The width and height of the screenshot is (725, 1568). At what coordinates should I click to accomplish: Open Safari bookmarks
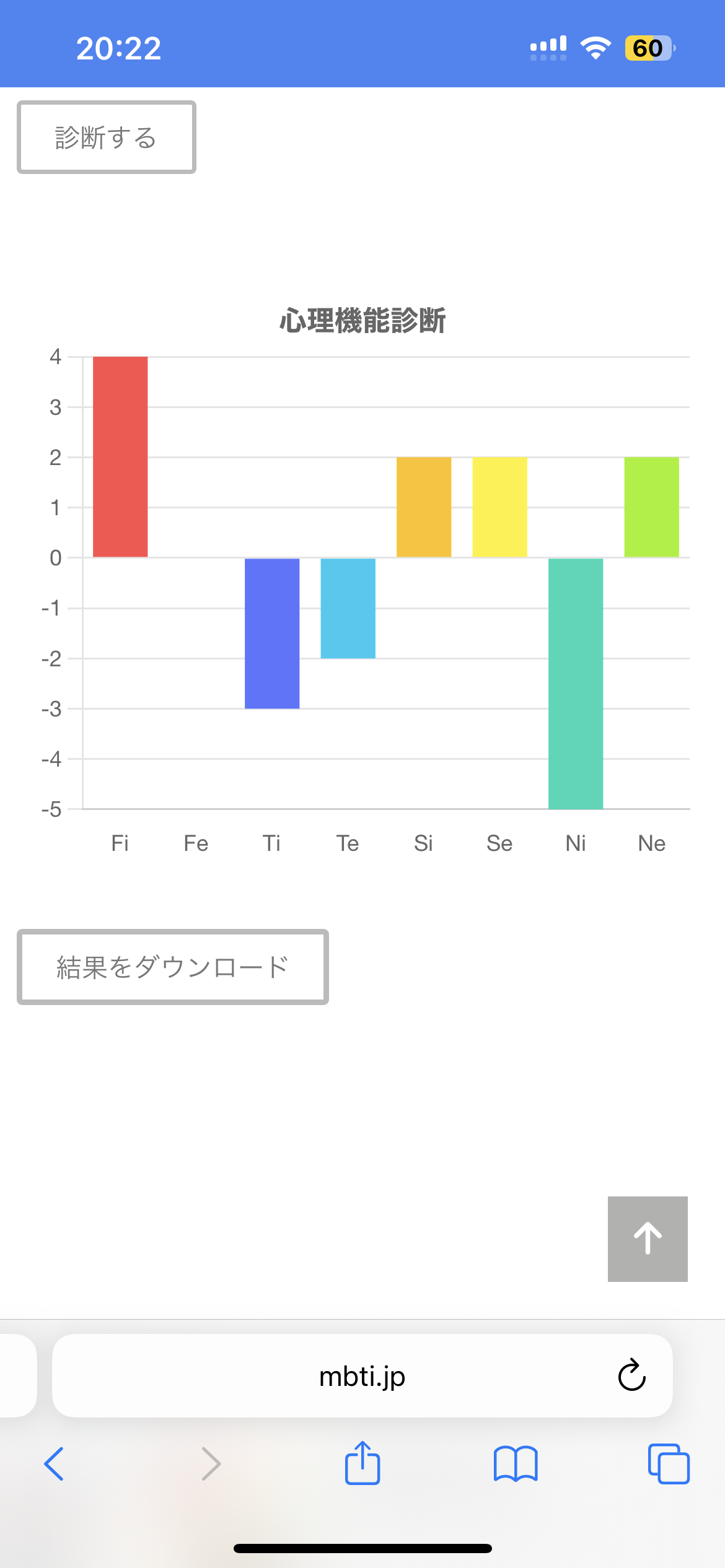[516, 1464]
